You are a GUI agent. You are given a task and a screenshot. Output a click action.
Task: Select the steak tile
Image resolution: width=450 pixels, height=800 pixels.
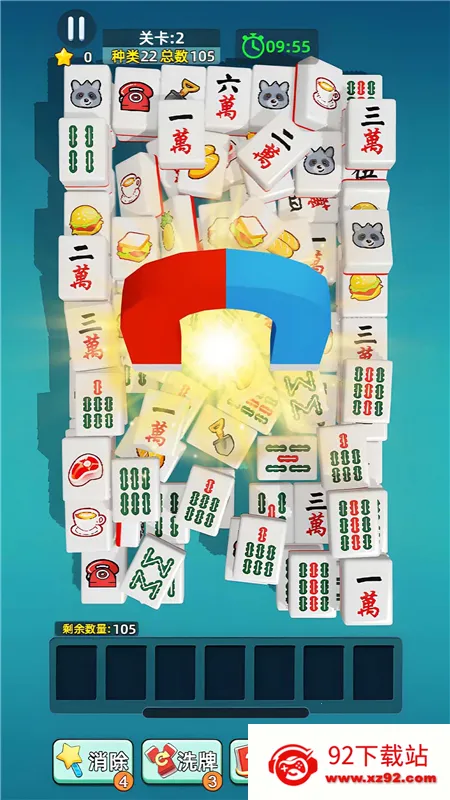click(86, 467)
